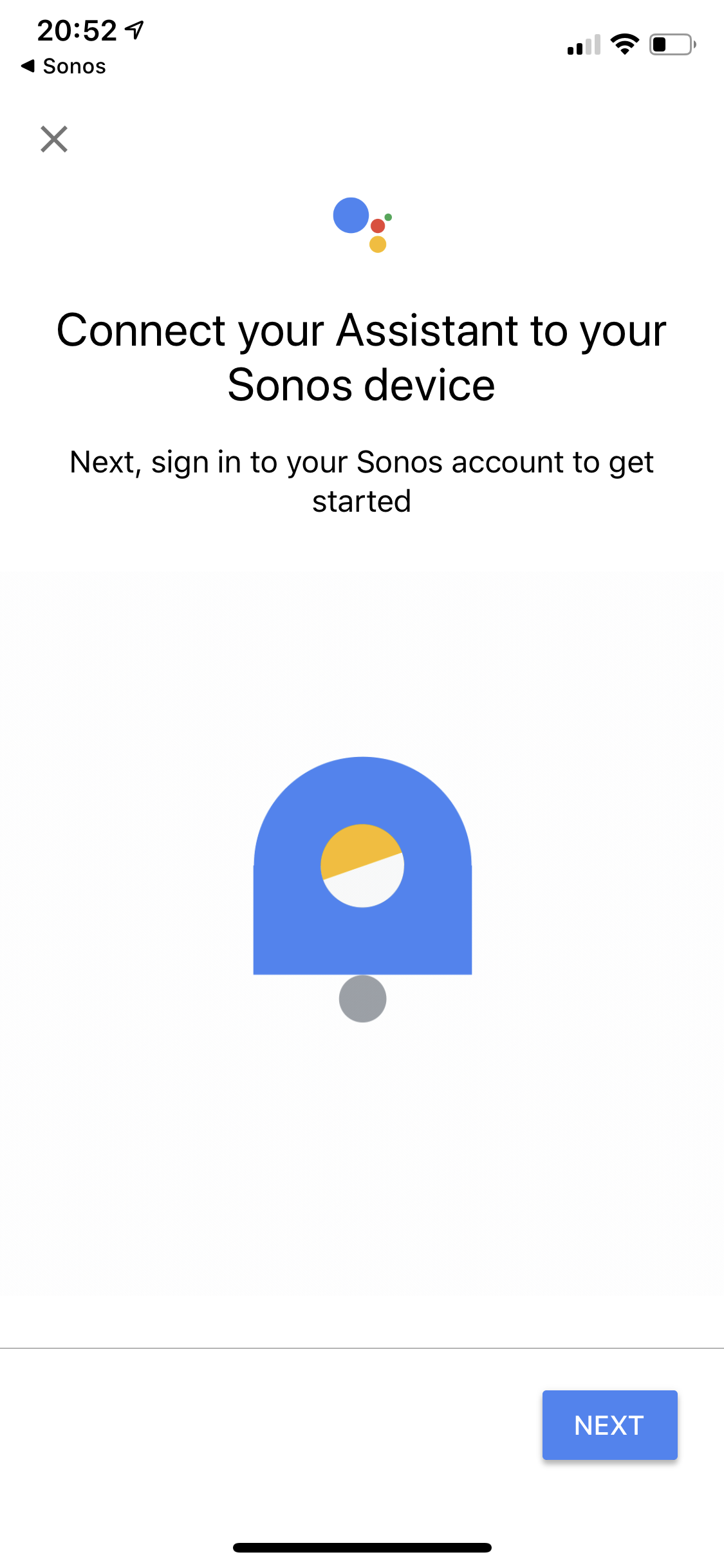
Task: Tap NEXT to sign in to Sonos
Action: pos(609,1424)
